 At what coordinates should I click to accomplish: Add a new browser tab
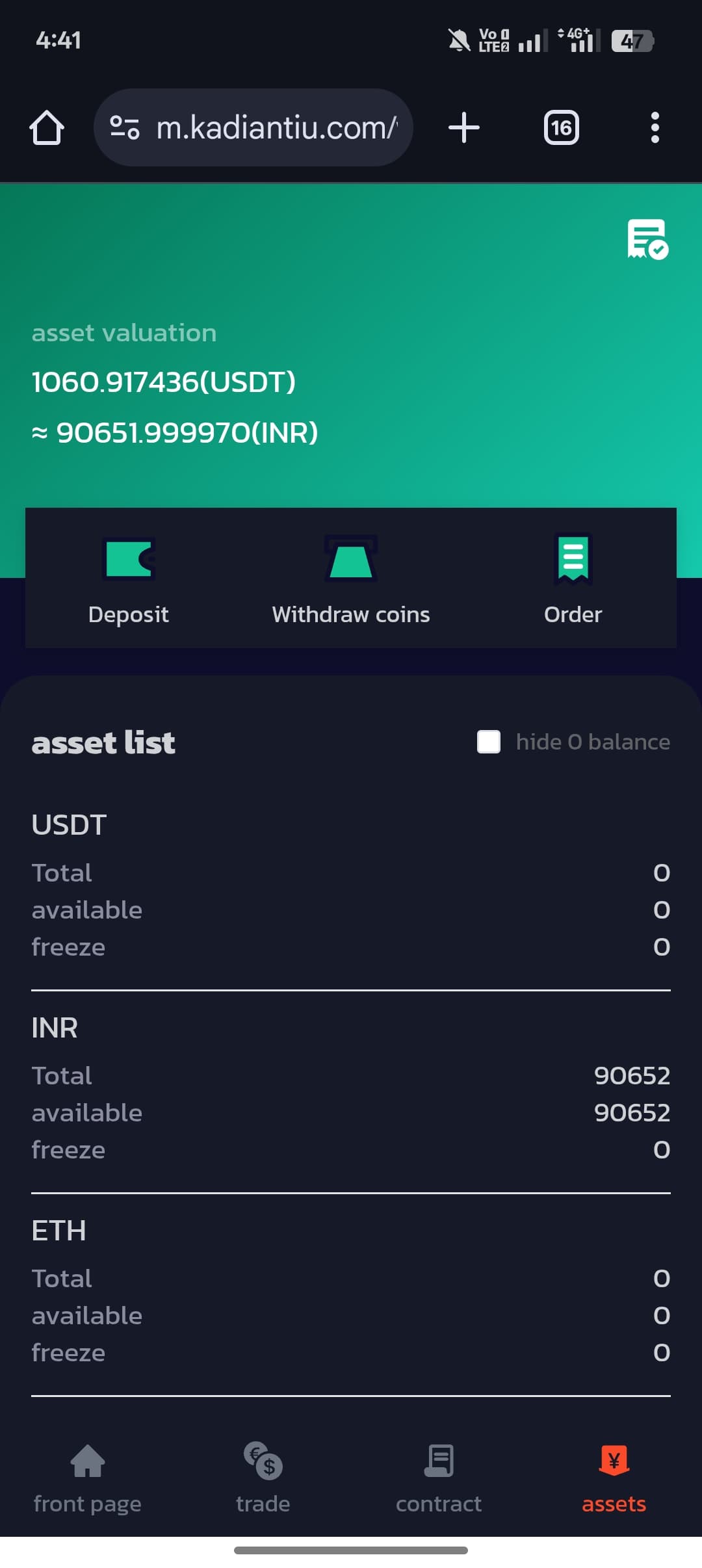coord(464,127)
